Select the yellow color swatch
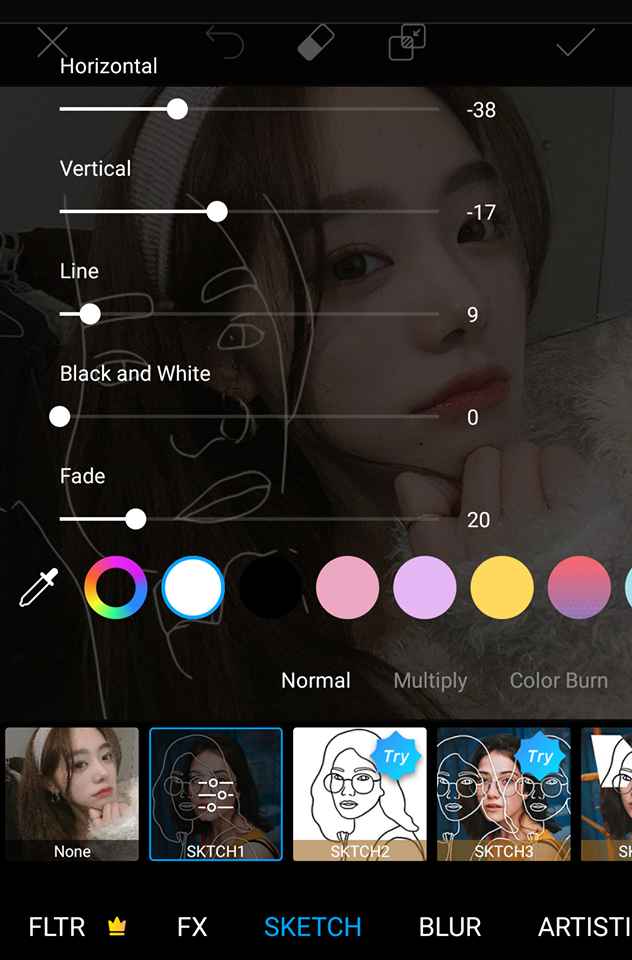632x960 pixels. coord(502,588)
